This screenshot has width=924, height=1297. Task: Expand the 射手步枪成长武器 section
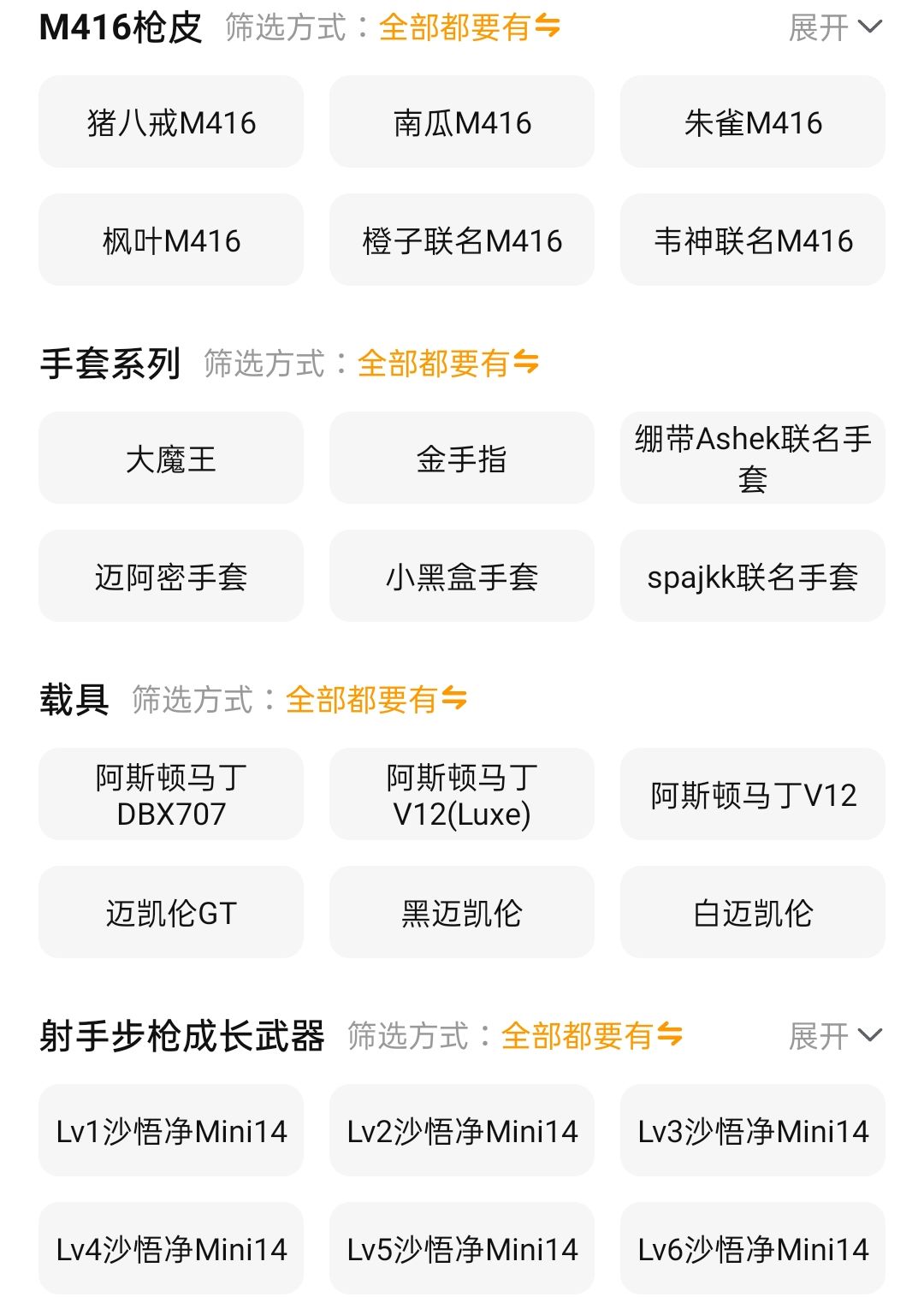tap(834, 1036)
